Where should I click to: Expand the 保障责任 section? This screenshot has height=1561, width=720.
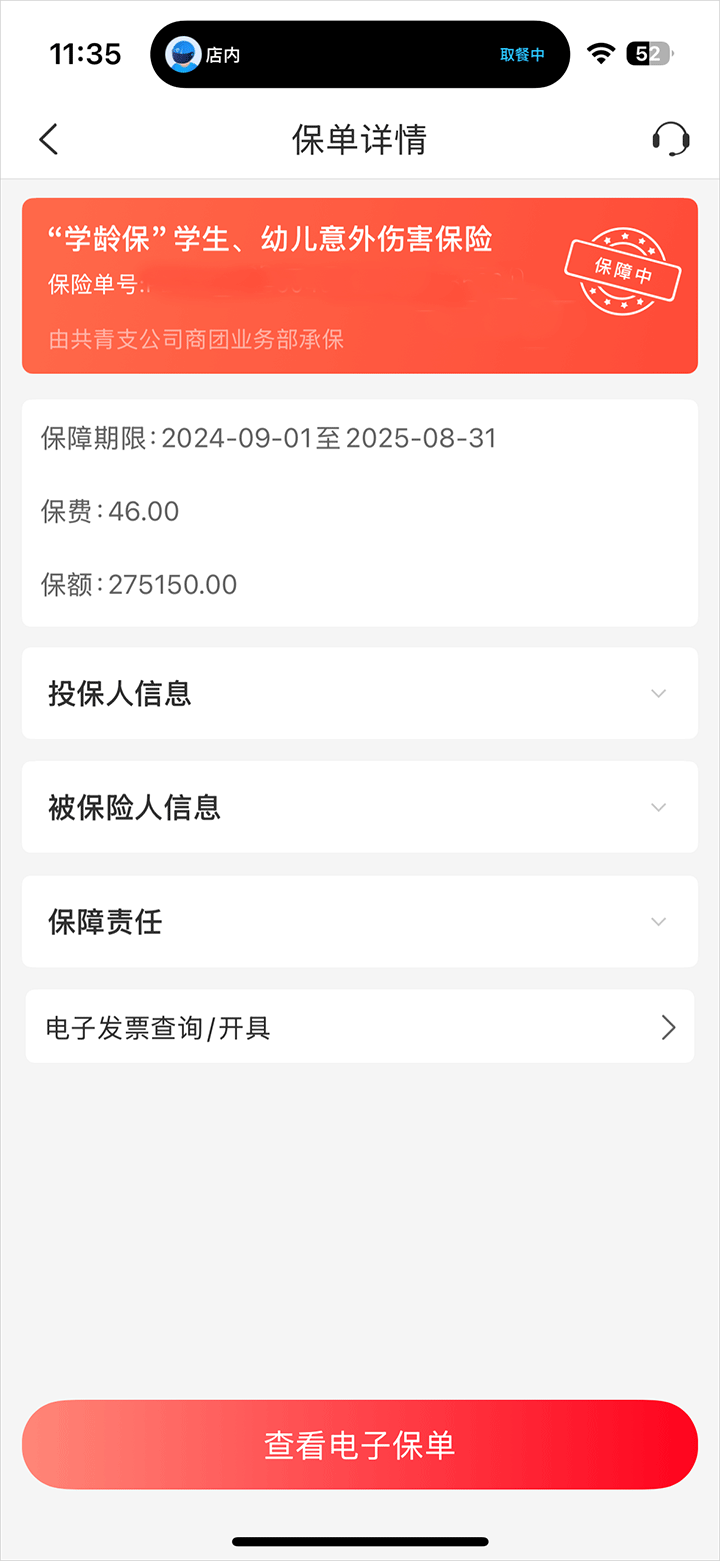pyautogui.click(x=360, y=921)
